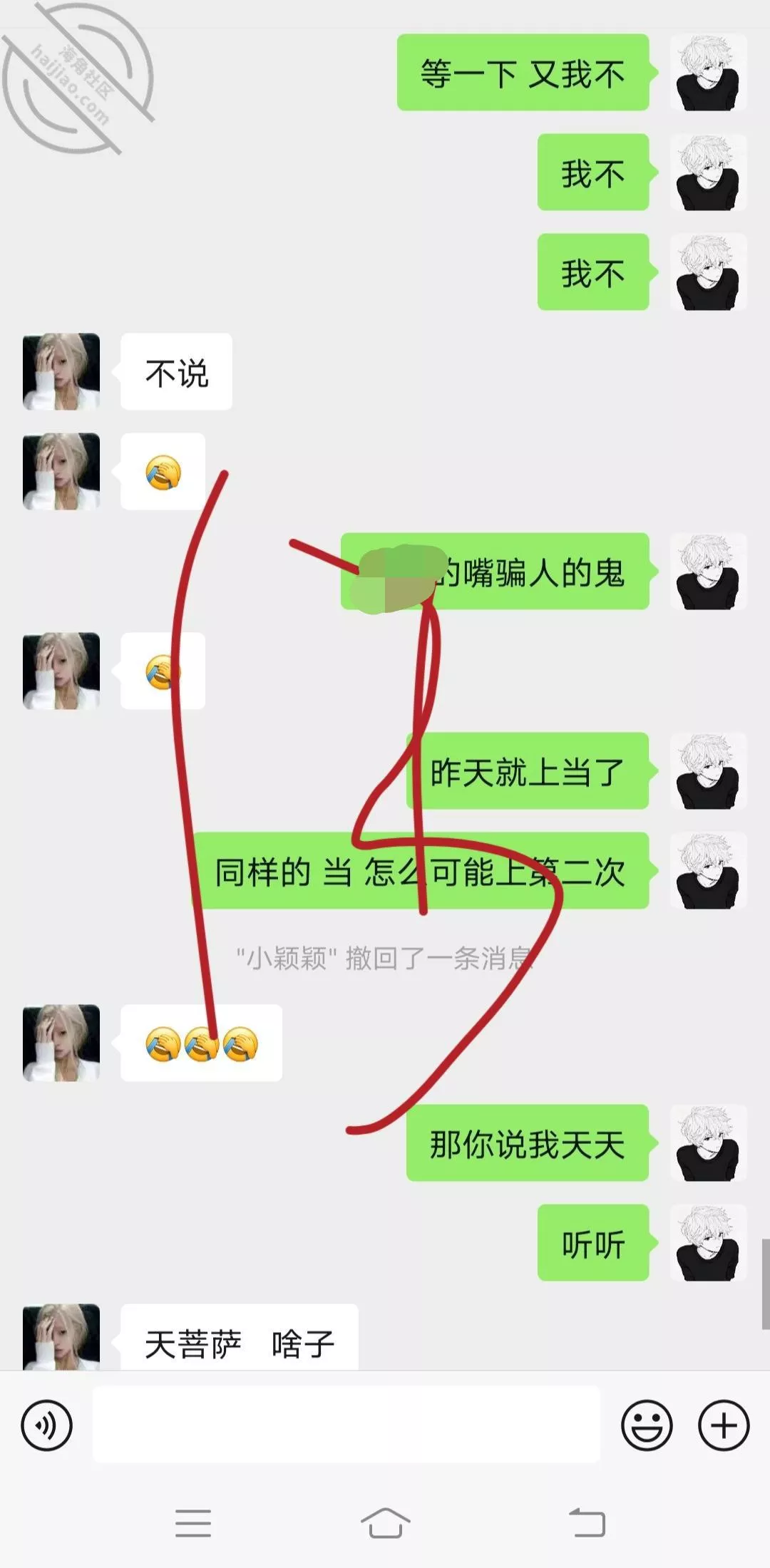Tap the contact's avatar beside 不说

(61, 371)
